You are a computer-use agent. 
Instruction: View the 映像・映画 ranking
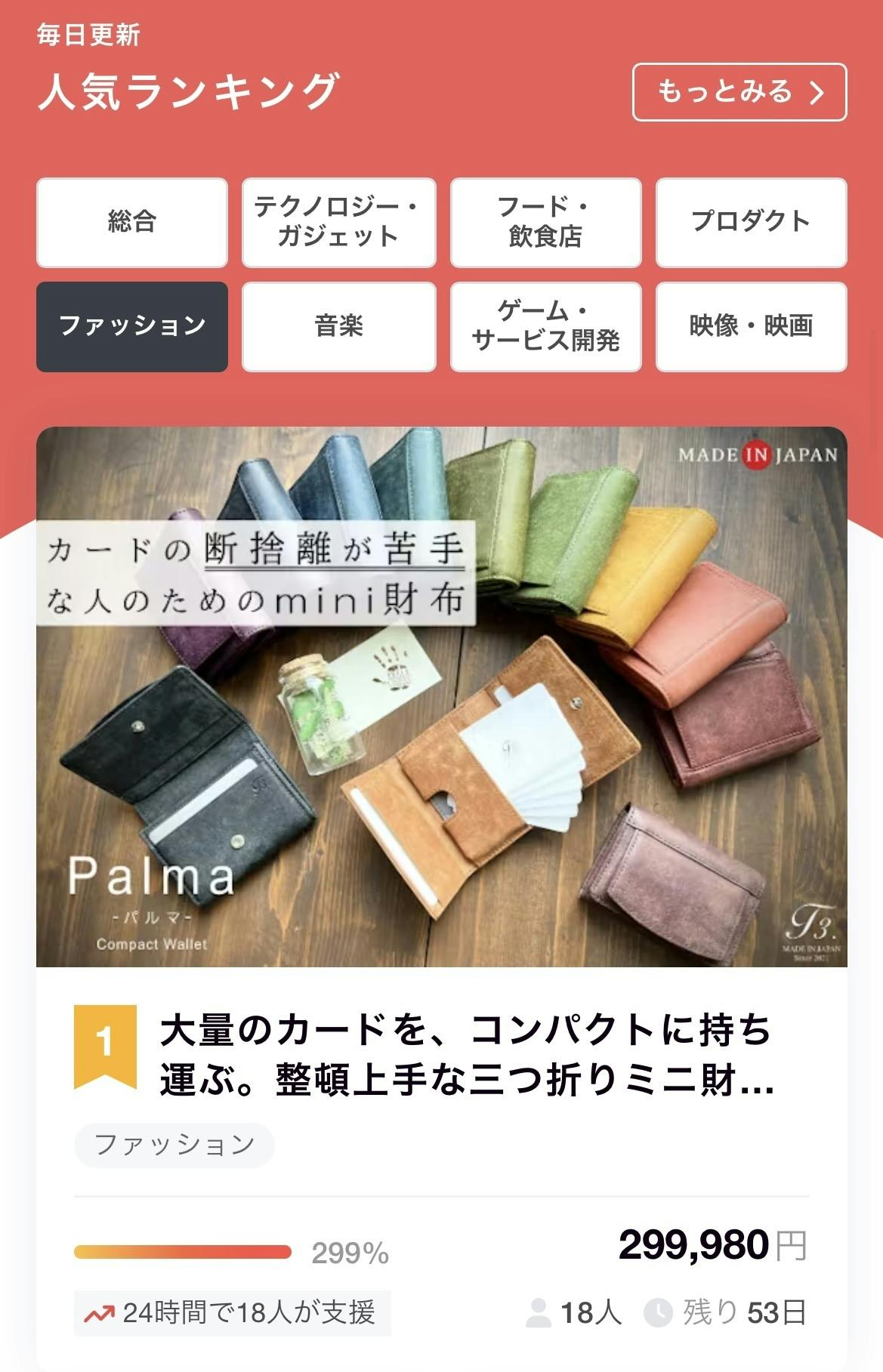[x=751, y=326]
